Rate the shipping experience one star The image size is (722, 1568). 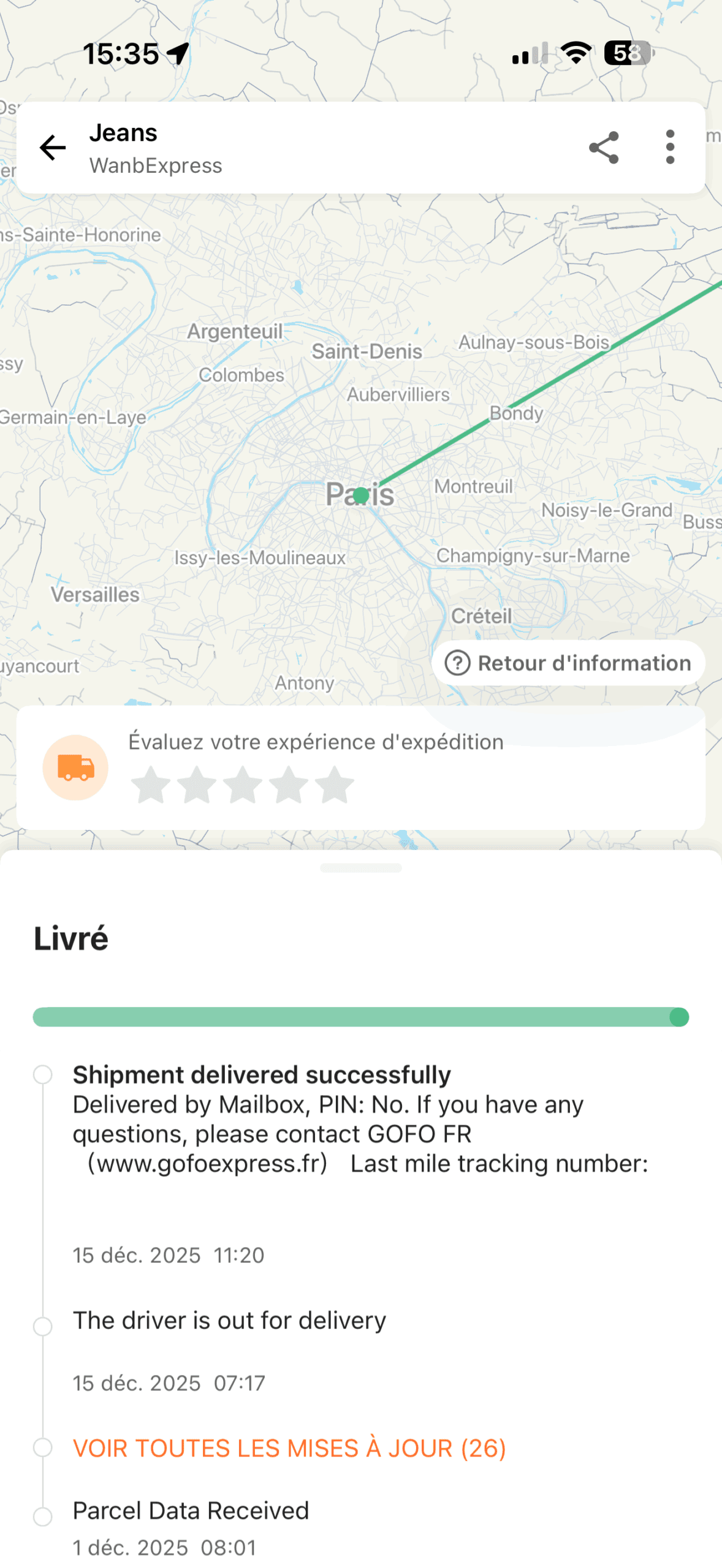tap(151, 785)
